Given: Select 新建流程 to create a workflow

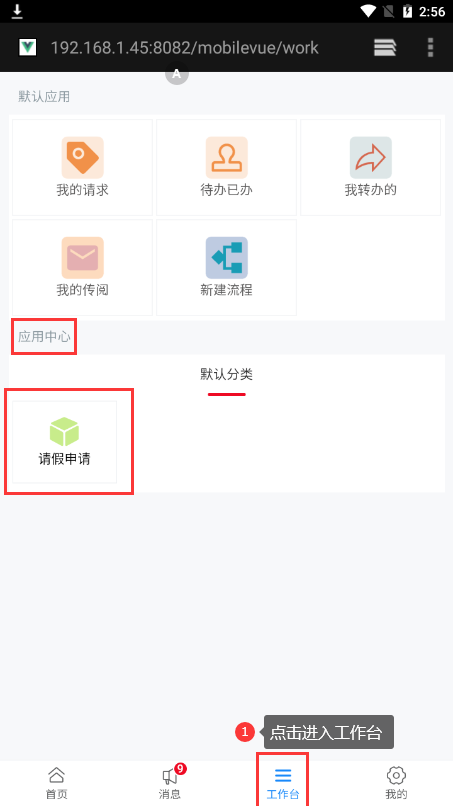Looking at the screenshot, I should pyautogui.click(x=226, y=267).
